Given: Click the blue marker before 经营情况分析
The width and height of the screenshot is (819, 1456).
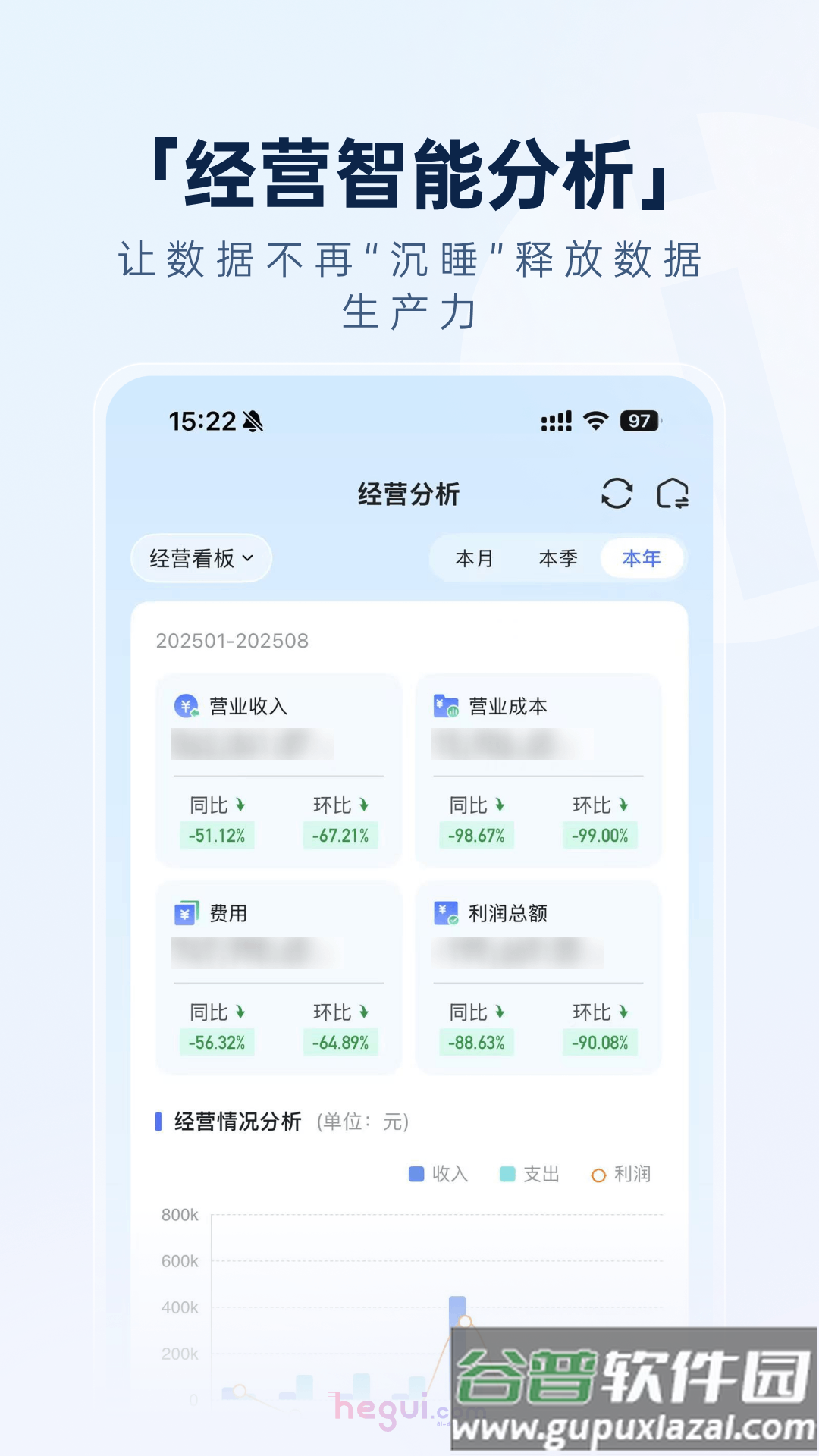Looking at the screenshot, I should pos(158,1120).
